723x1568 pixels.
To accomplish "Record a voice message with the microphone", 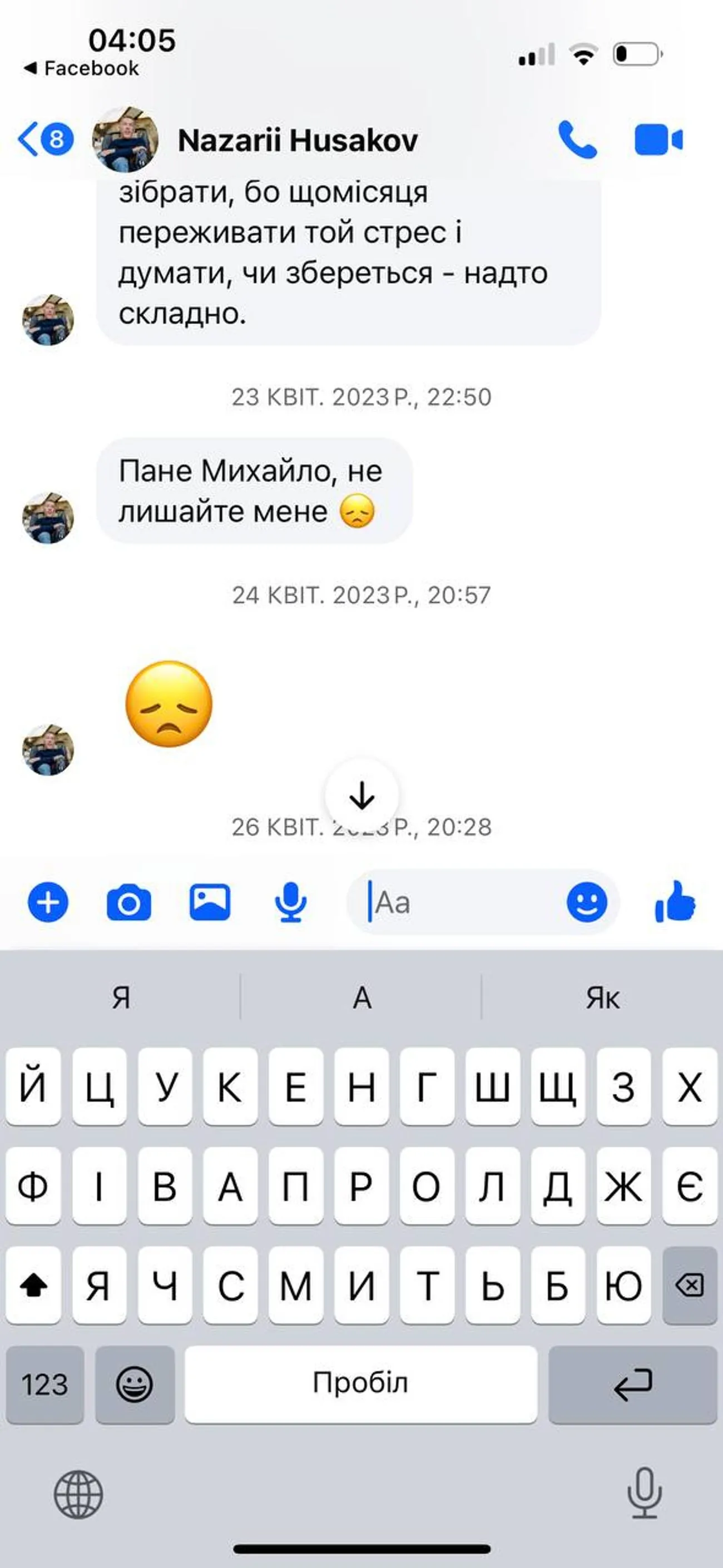I will tap(290, 902).
